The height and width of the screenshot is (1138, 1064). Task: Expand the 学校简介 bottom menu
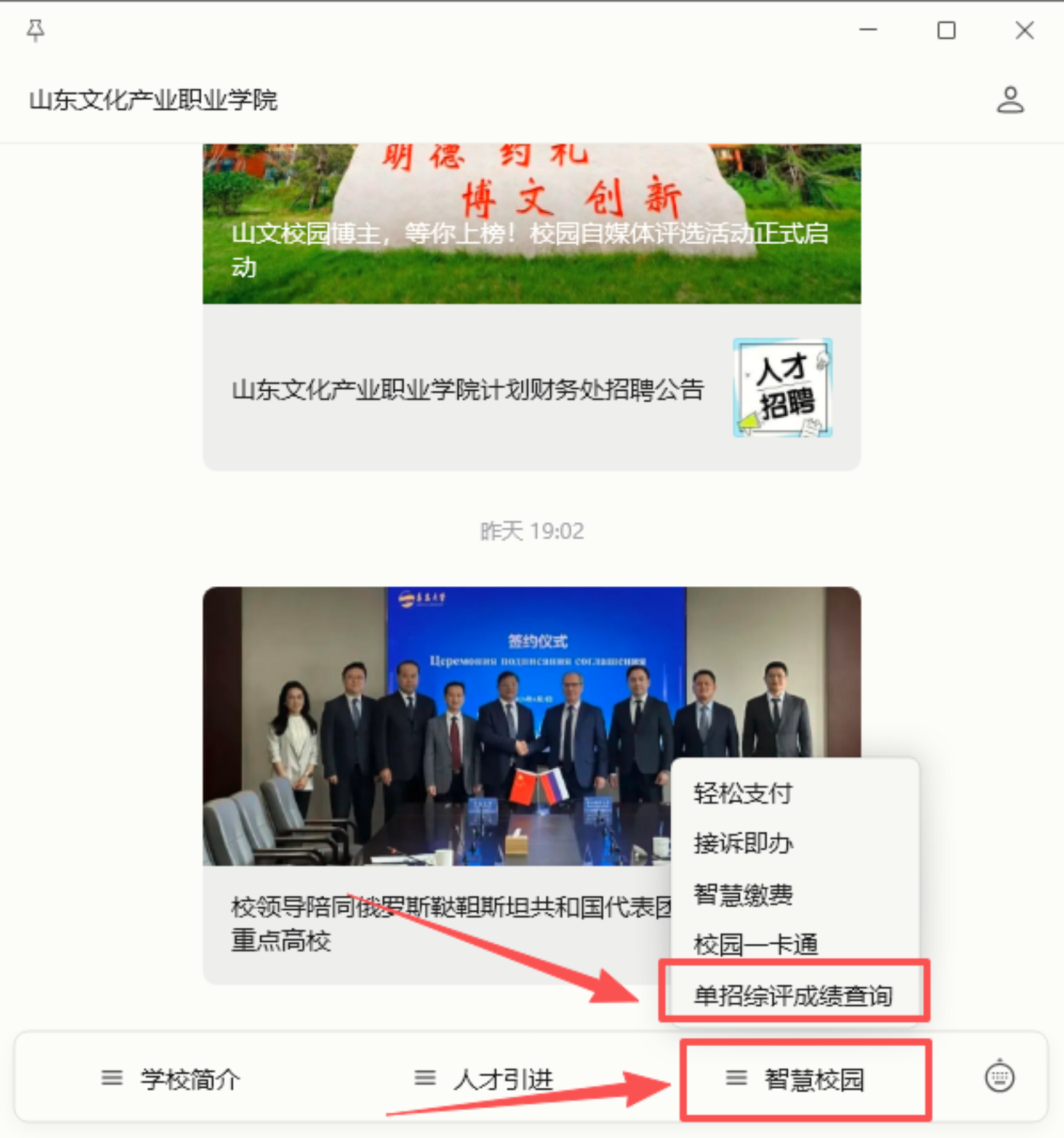(171, 1079)
